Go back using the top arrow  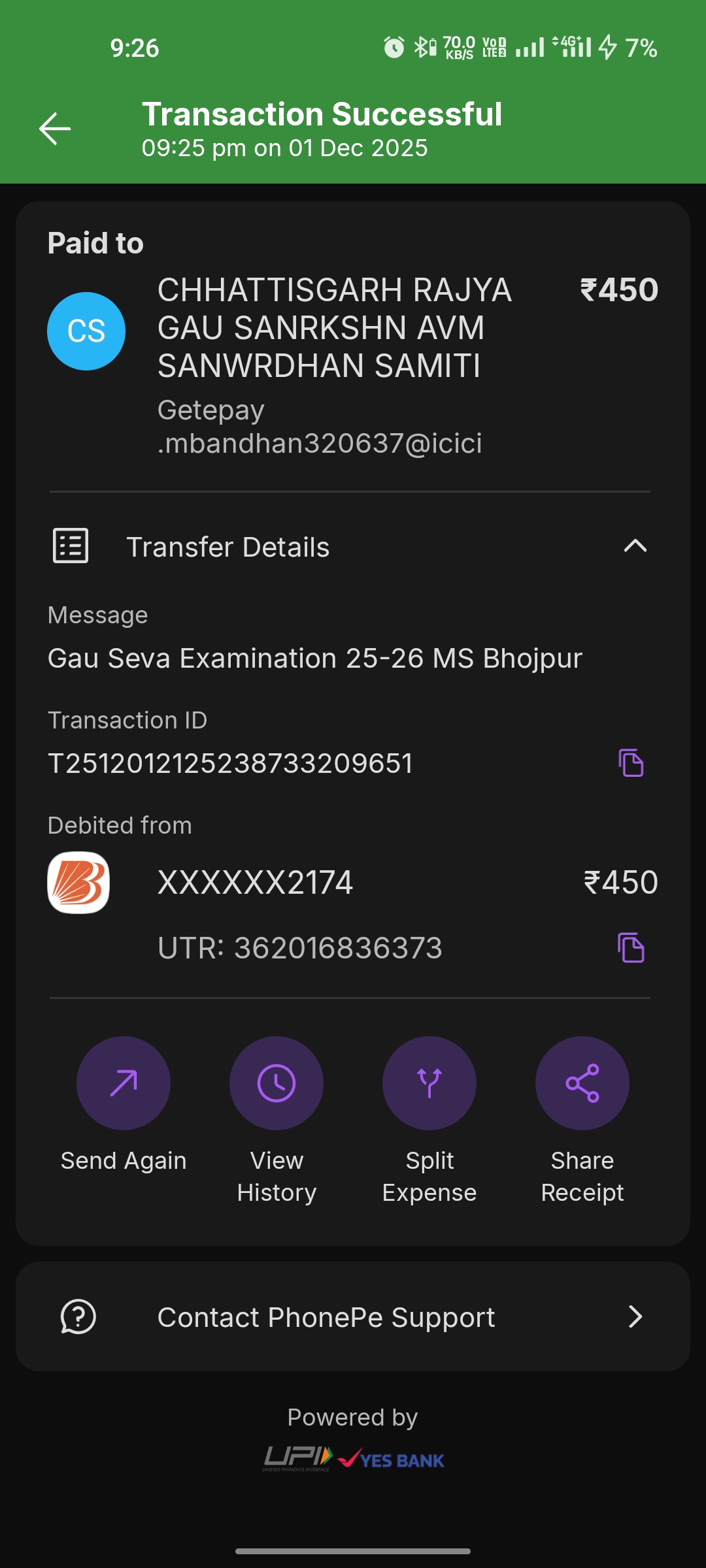coord(55,128)
